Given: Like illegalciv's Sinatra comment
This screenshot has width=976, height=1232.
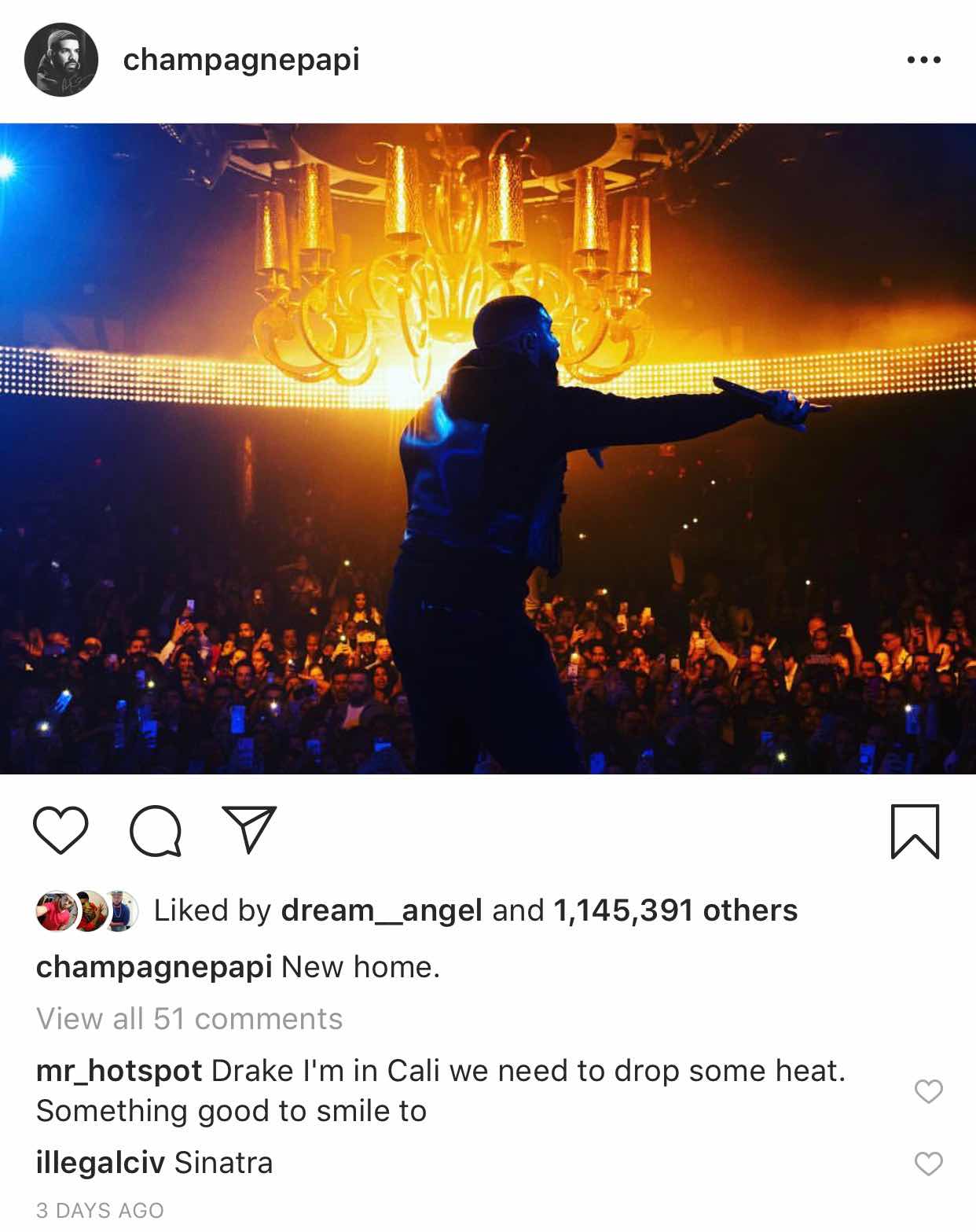Looking at the screenshot, I should point(928,1164).
